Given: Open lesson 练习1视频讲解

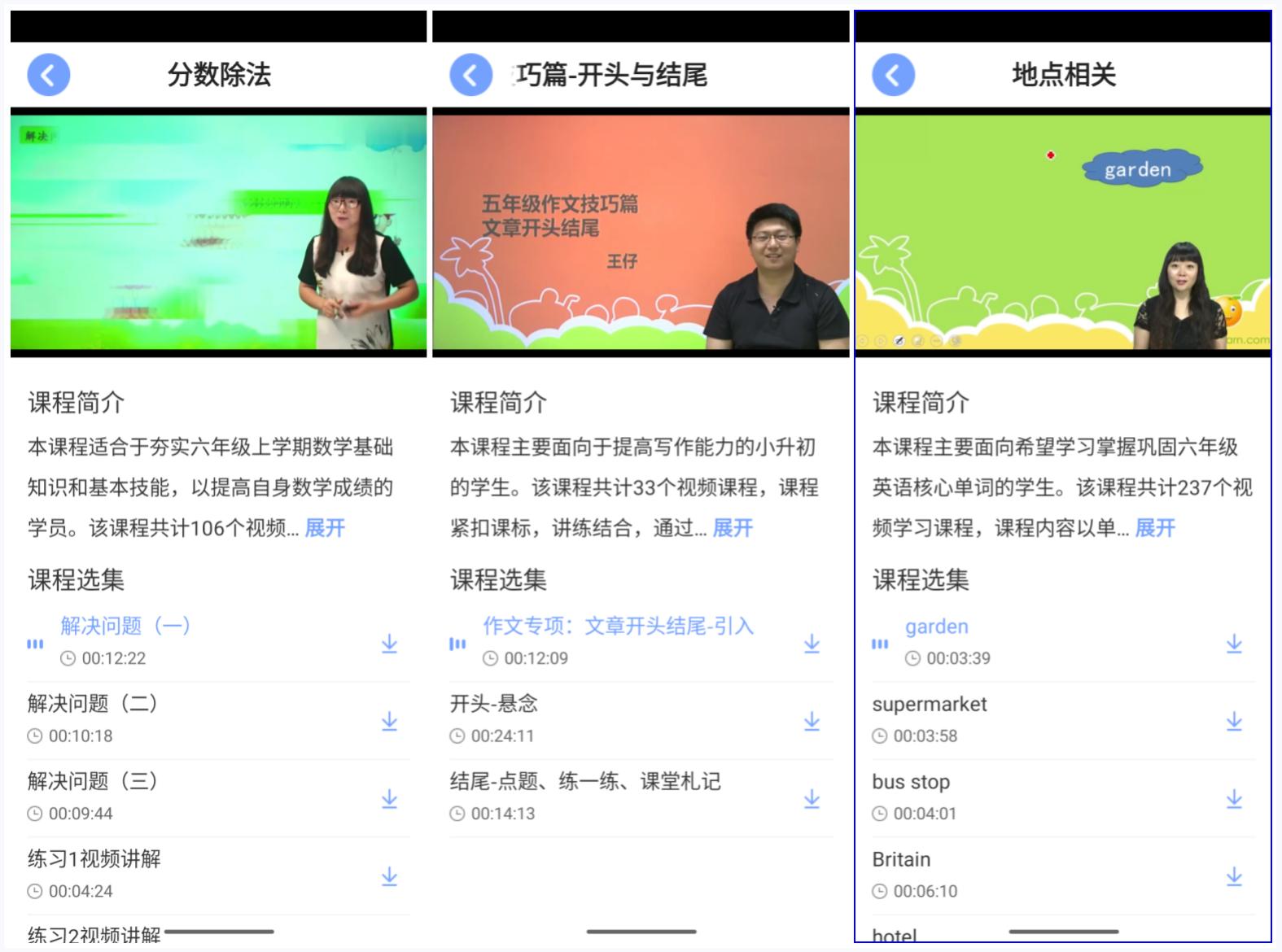Looking at the screenshot, I should pos(94,859).
